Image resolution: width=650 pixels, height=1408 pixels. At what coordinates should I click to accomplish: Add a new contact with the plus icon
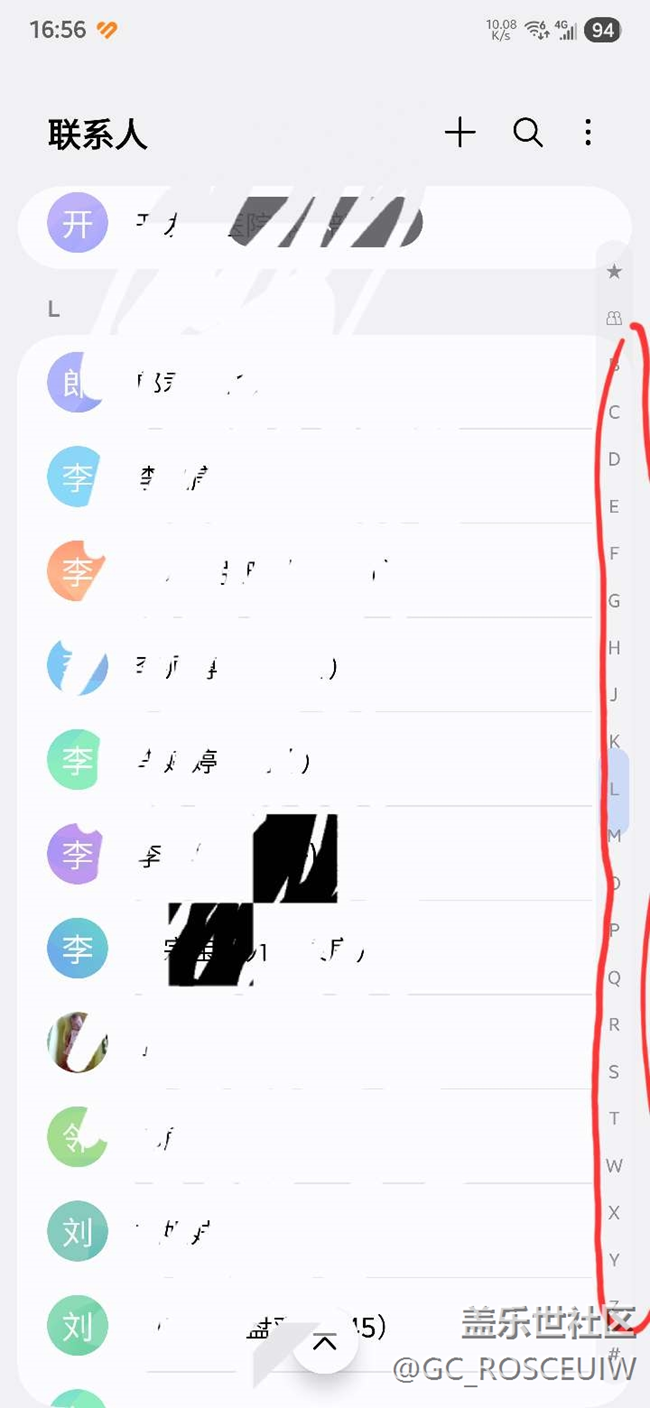460,132
